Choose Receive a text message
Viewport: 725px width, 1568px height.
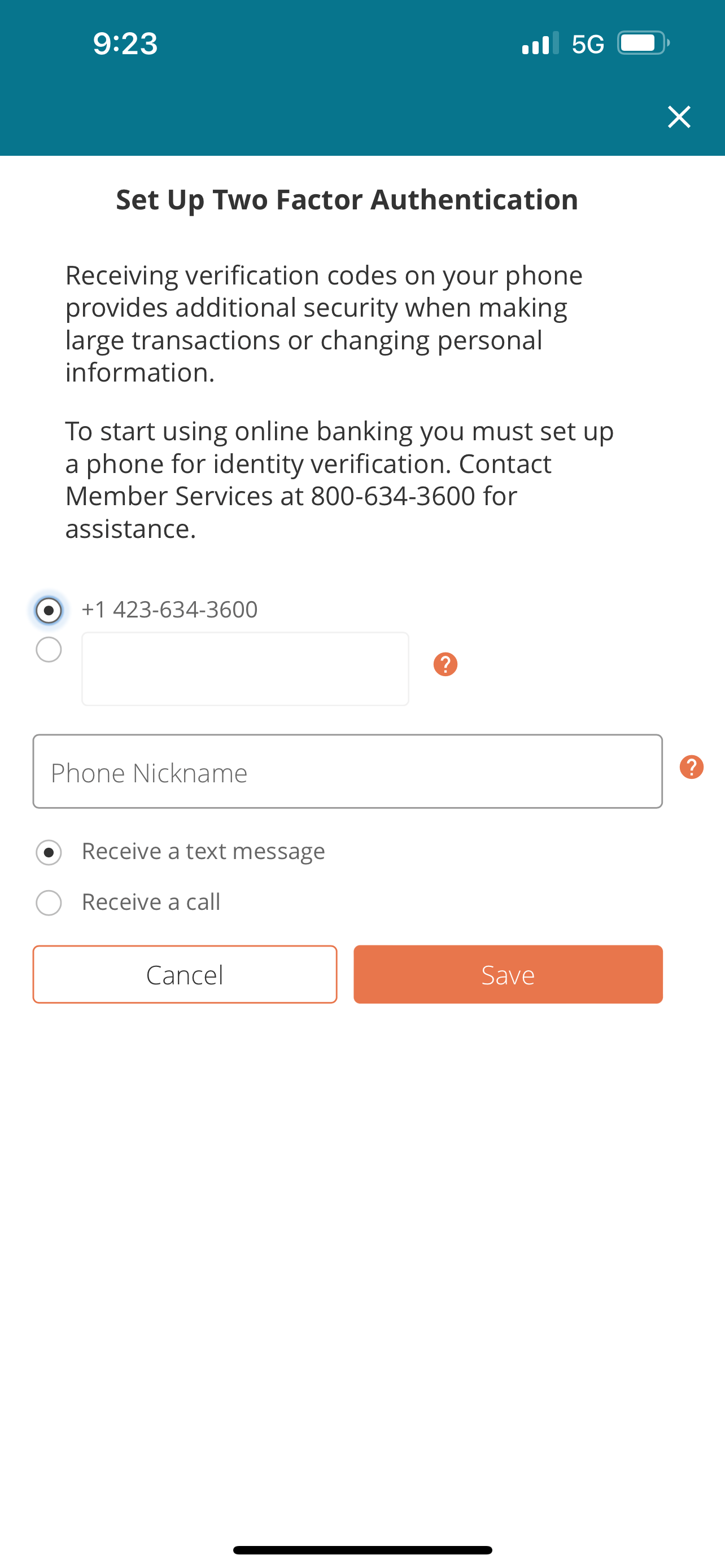click(49, 852)
